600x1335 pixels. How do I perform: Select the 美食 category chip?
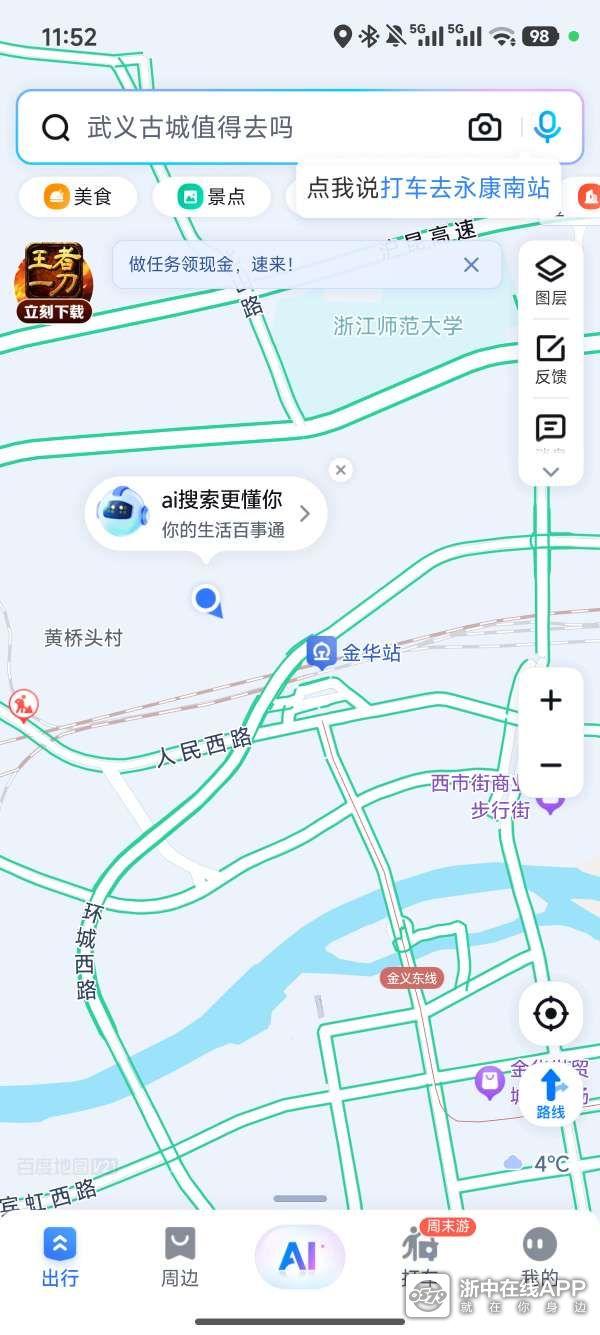pyautogui.click(x=78, y=197)
